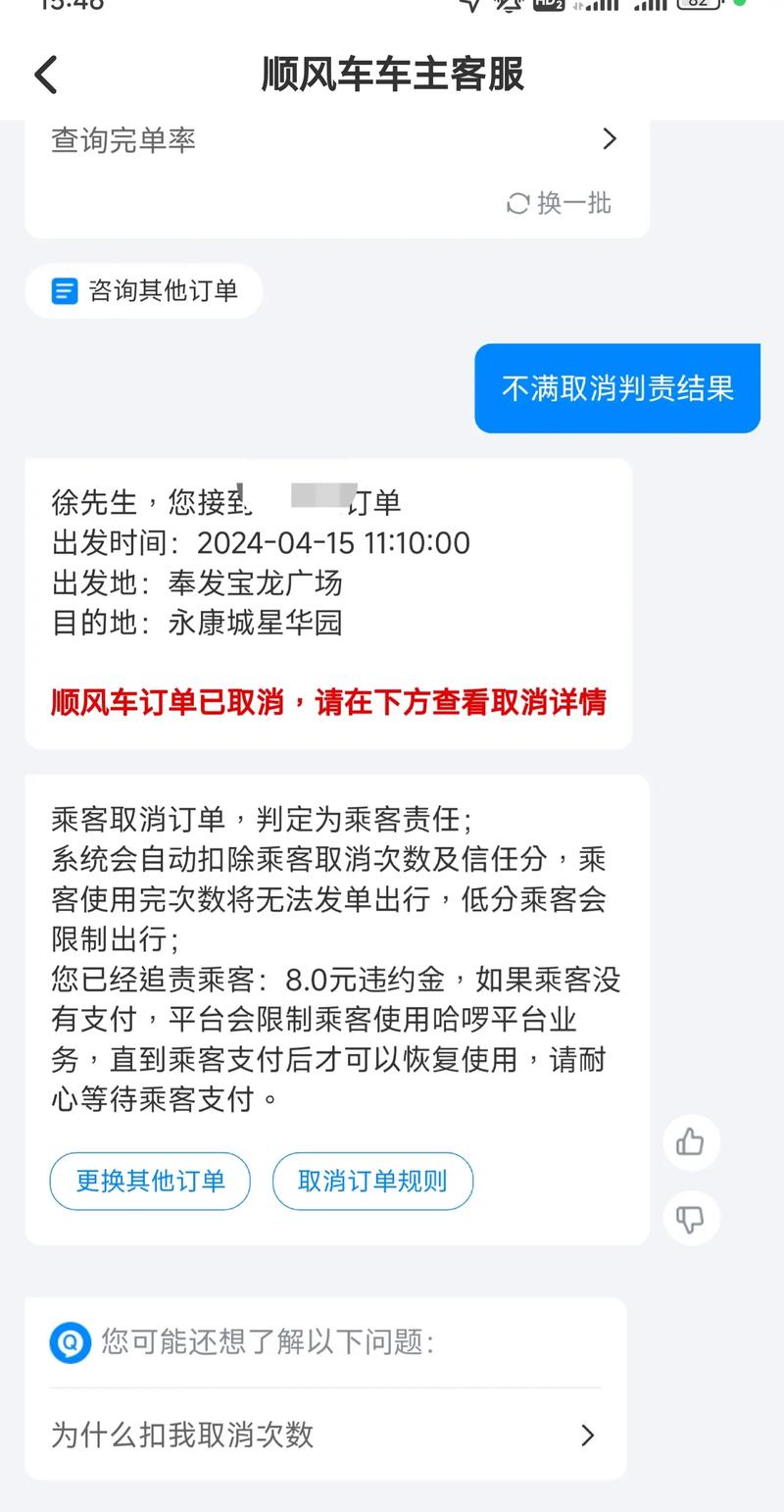Image resolution: width=784 pixels, height=1512 pixels.
Task: Go back from 顺风车车主客服
Action: pos(46,76)
